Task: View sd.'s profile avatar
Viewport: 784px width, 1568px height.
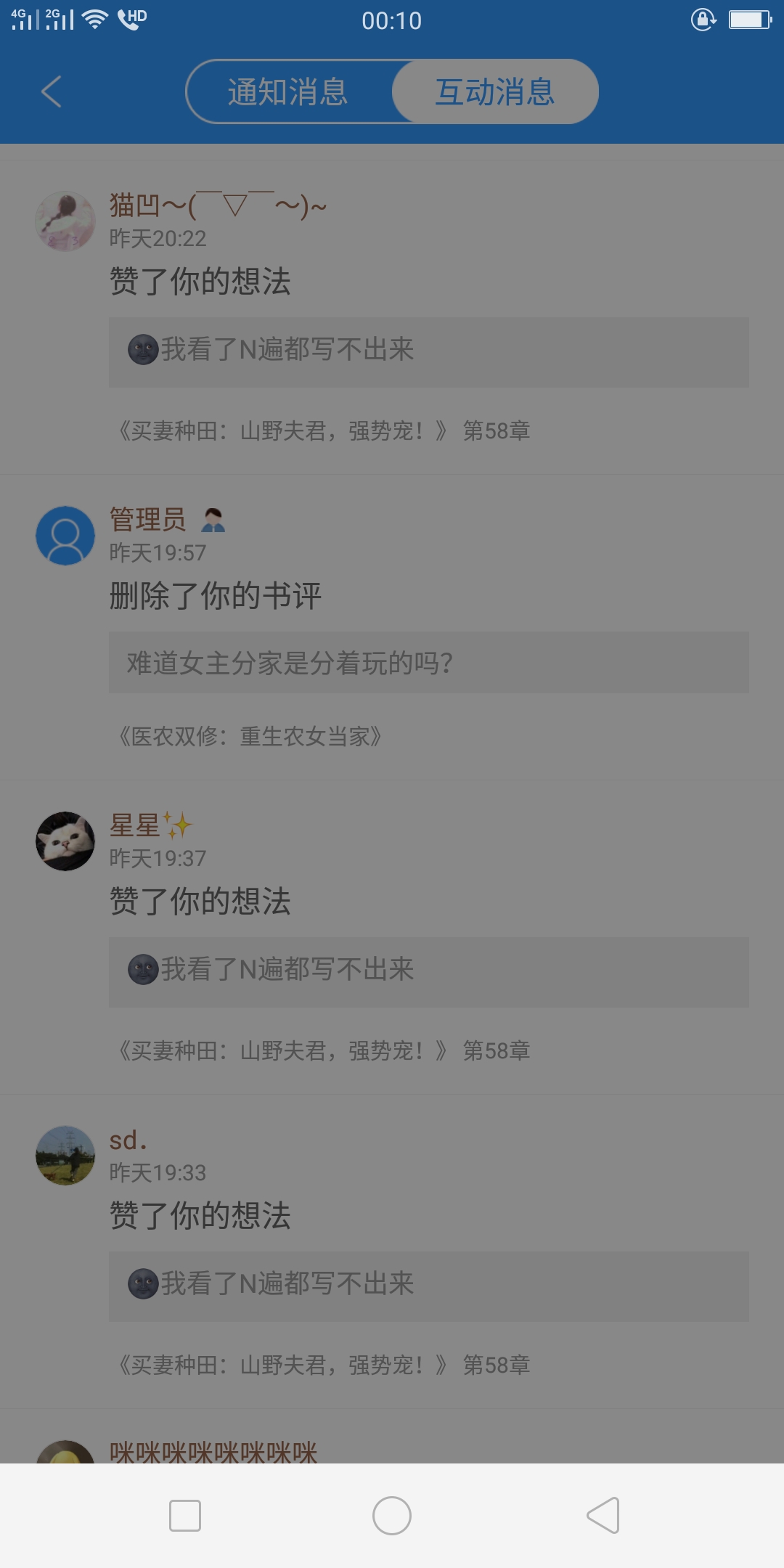Action: tap(65, 1156)
